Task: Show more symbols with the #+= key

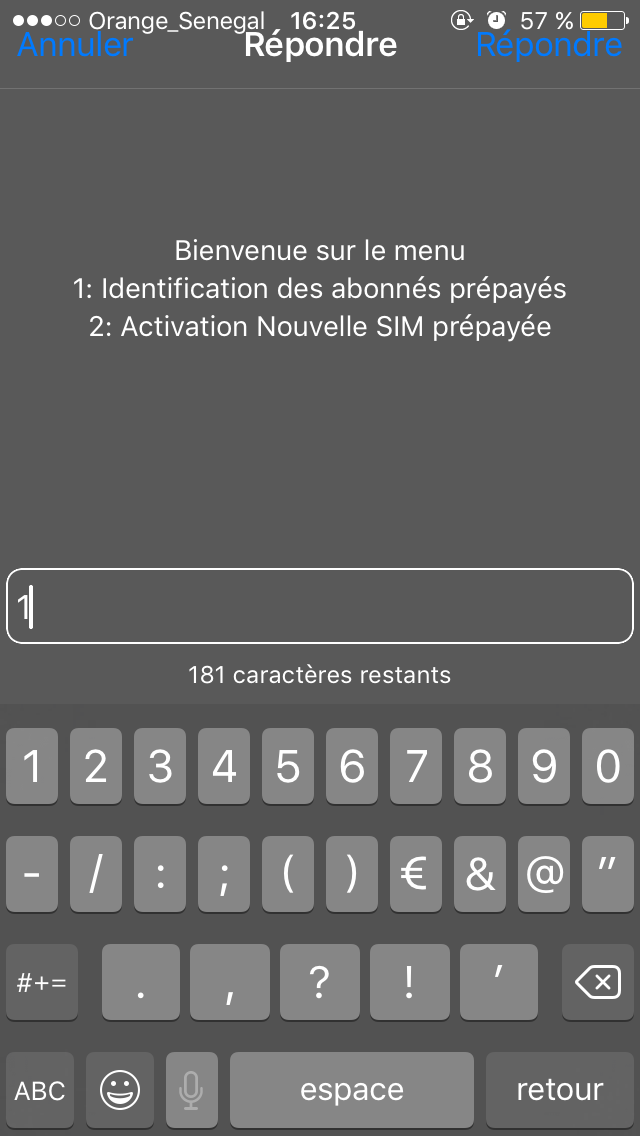Action: click(x=42, y=983)
